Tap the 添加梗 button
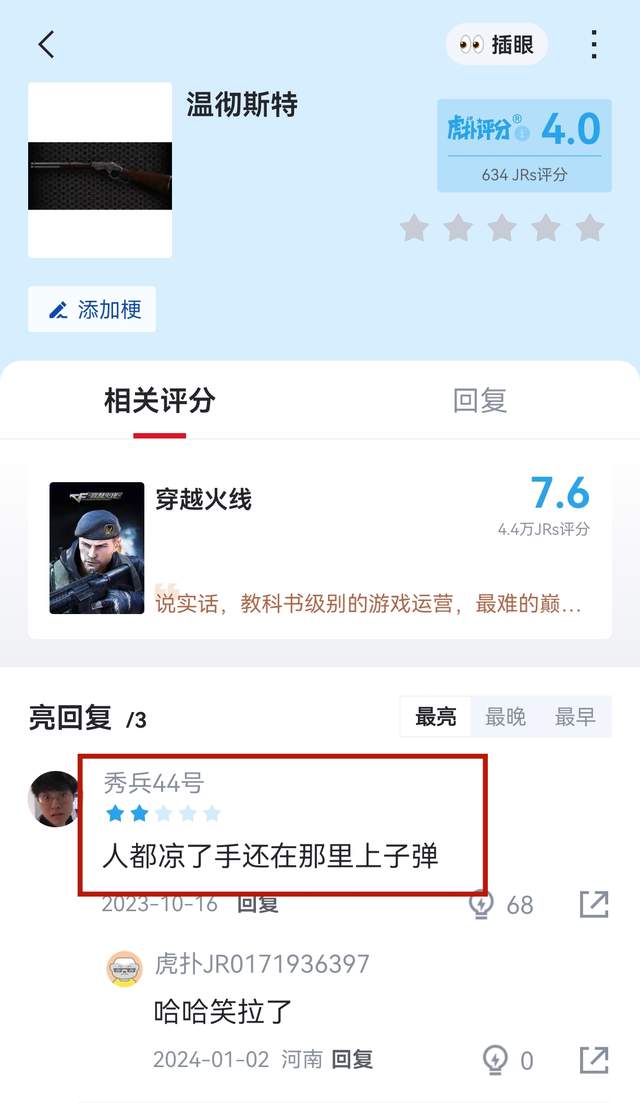The width and height of the screenshot is (640, 1103). (x=92, y=309)
